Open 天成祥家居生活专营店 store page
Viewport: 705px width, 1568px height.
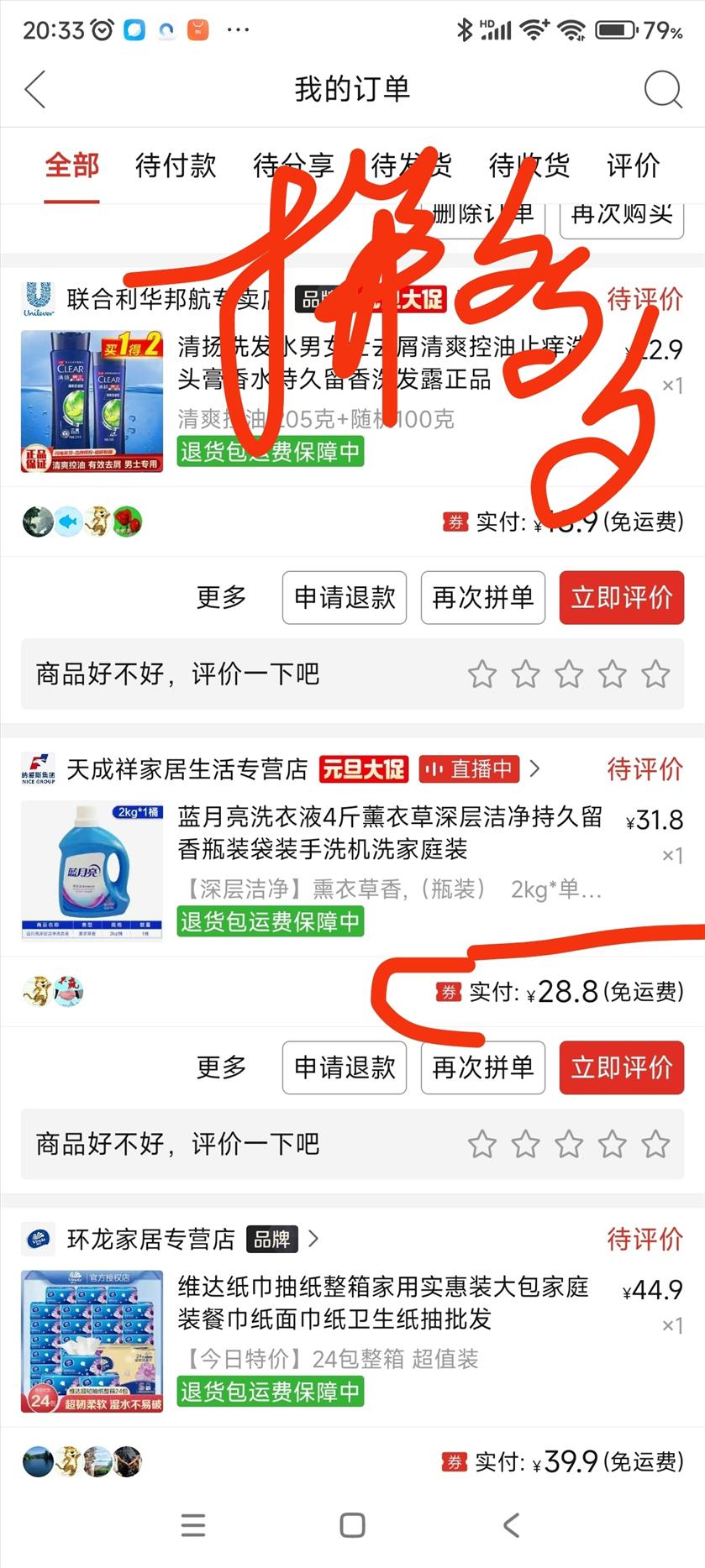tap(187, 768)
